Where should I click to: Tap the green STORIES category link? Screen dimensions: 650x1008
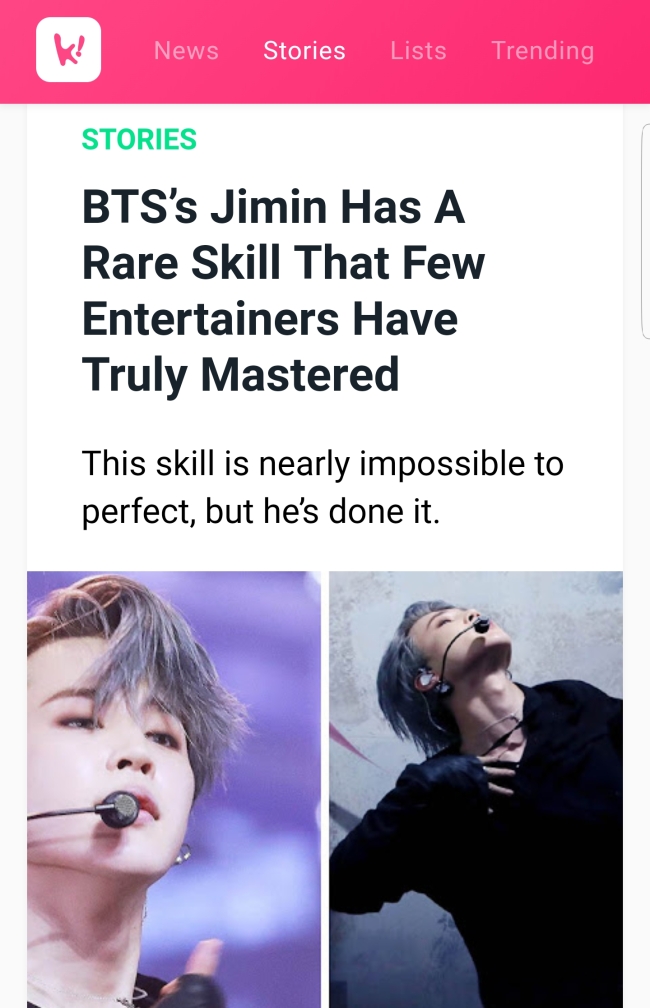click(x=139, y=140)
